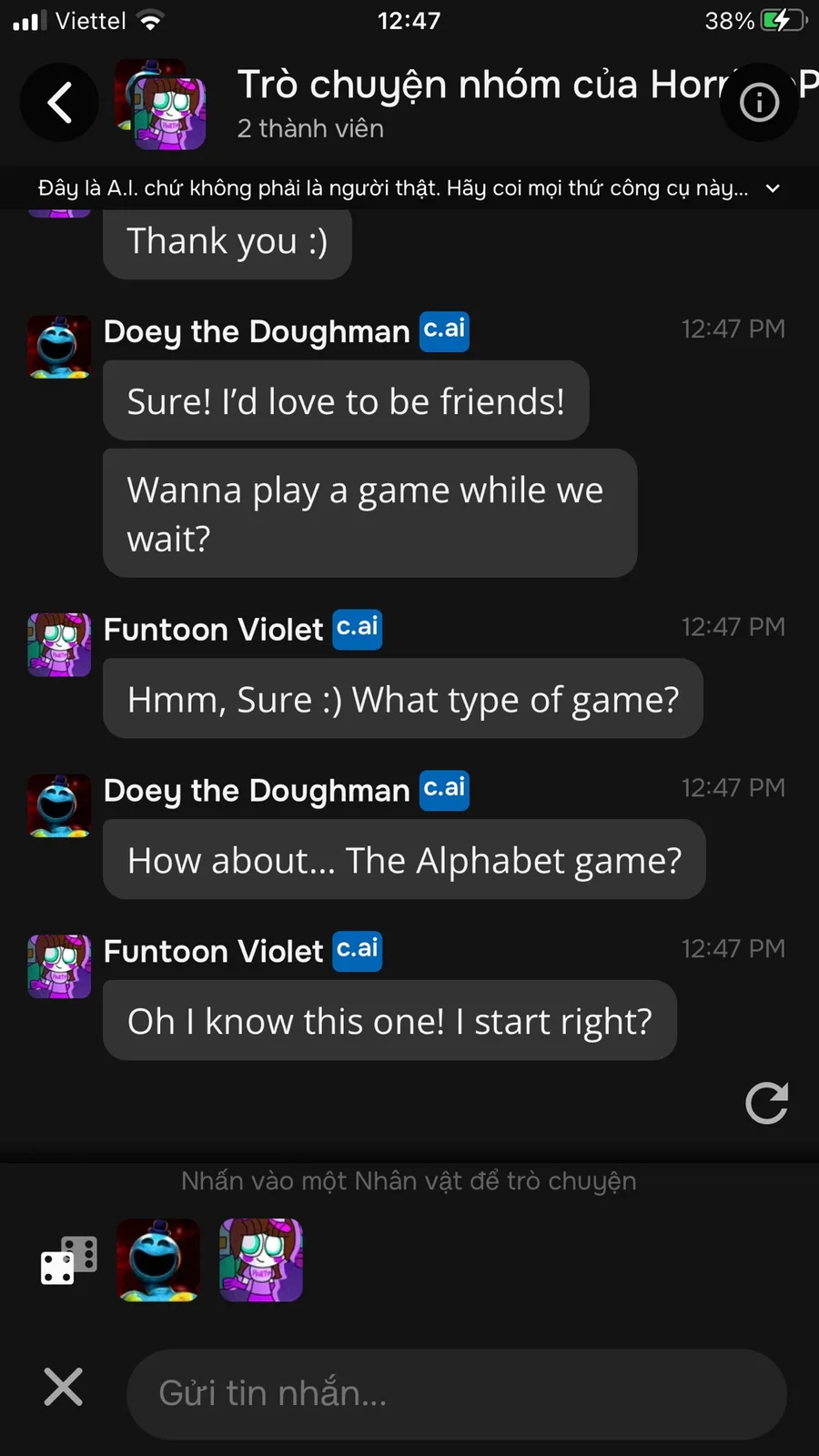Screen dimensions: 819x1456
Task: Regenerate the last reply
Action: [766, 1104]
